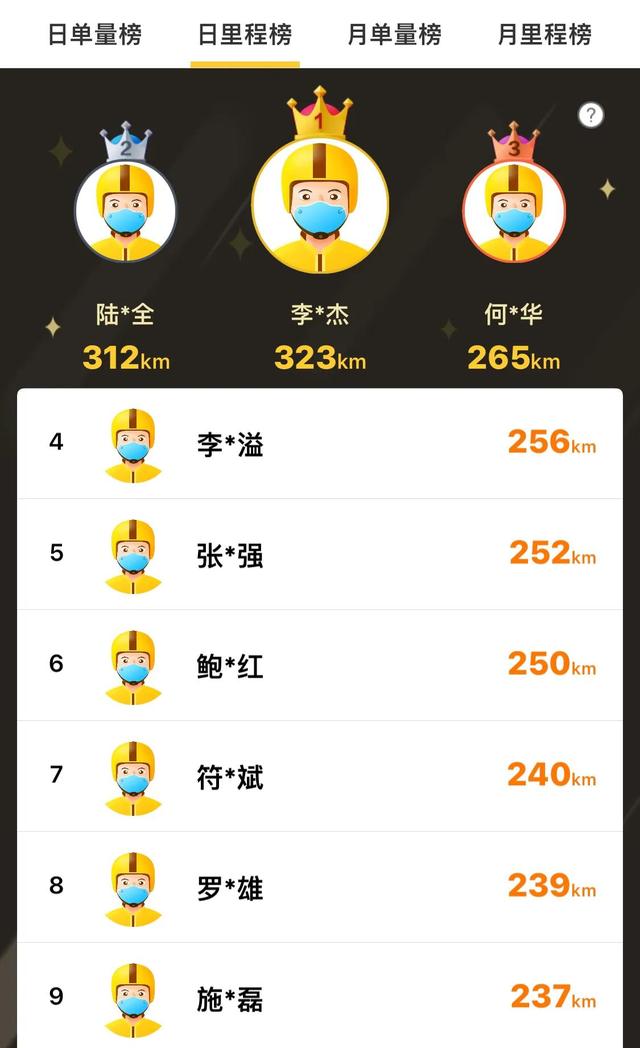
Task: Select the 日里程榜 tab
Action: pyautogui.click(x=245, y=34)
